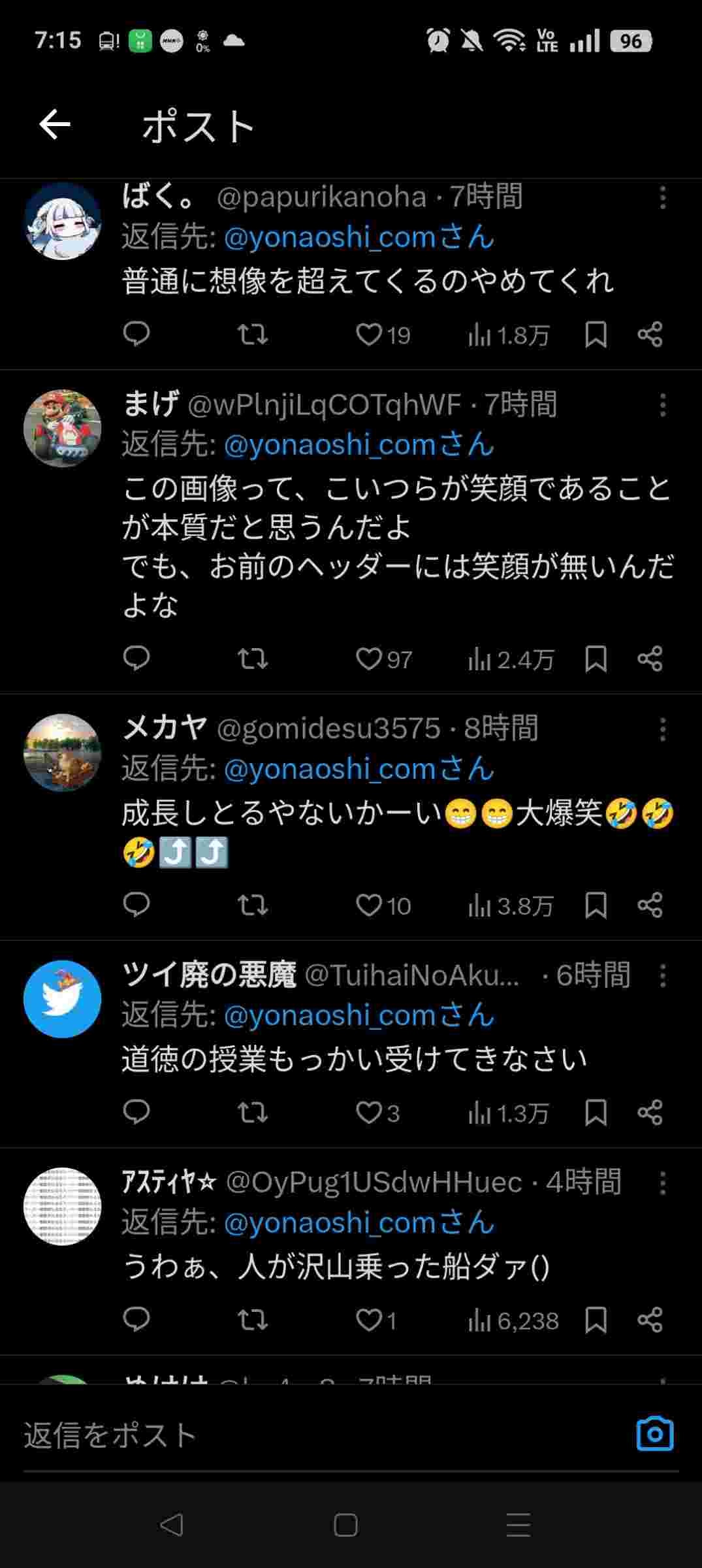Image resolution: width=702 pixels, height=1568 pixels.
Task: Repost アスティヤ☆'s reply
Action: pyautogui.click(x=252, y=1320)
